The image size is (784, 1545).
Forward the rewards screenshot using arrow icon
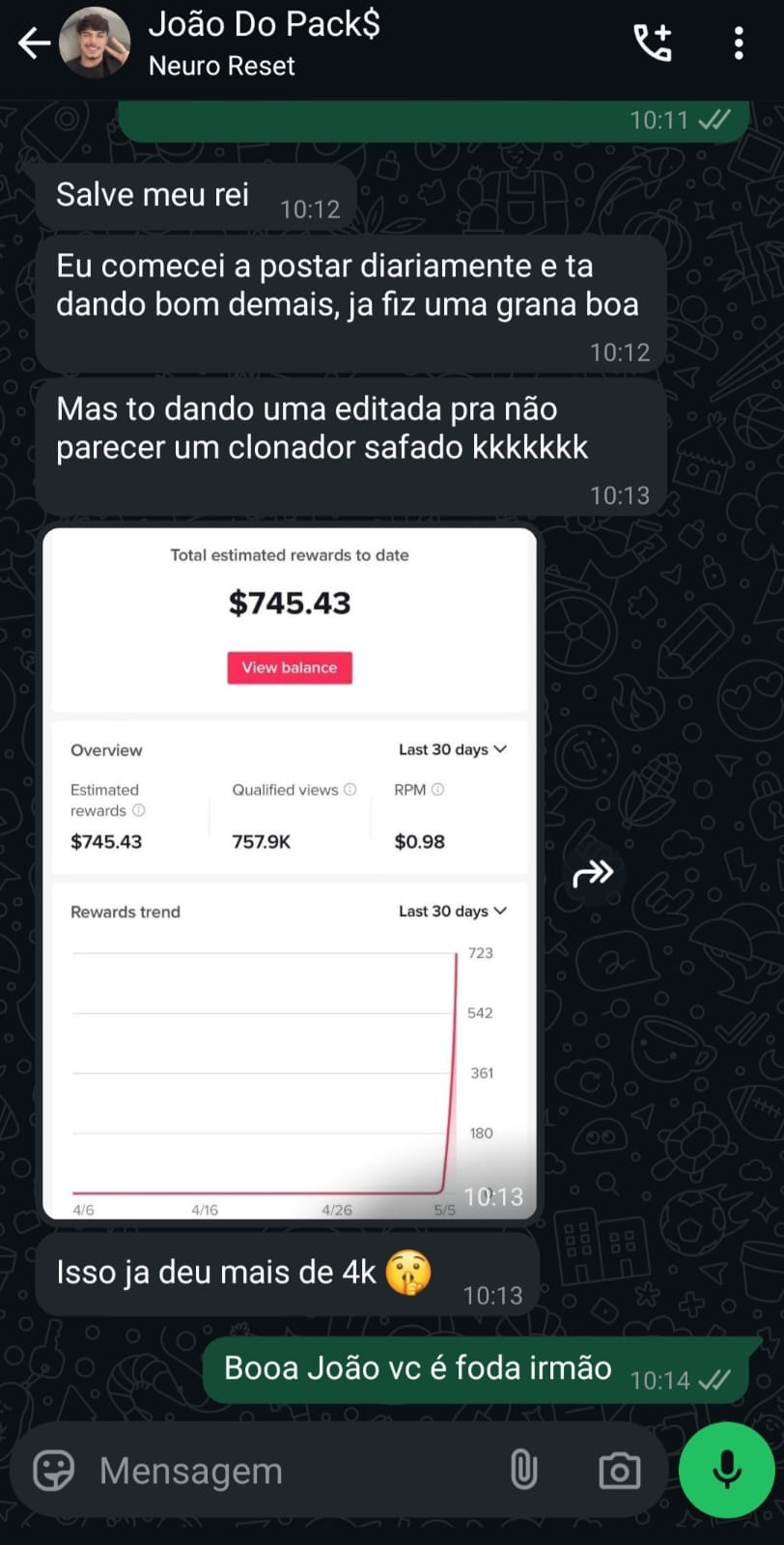point(594,872)
